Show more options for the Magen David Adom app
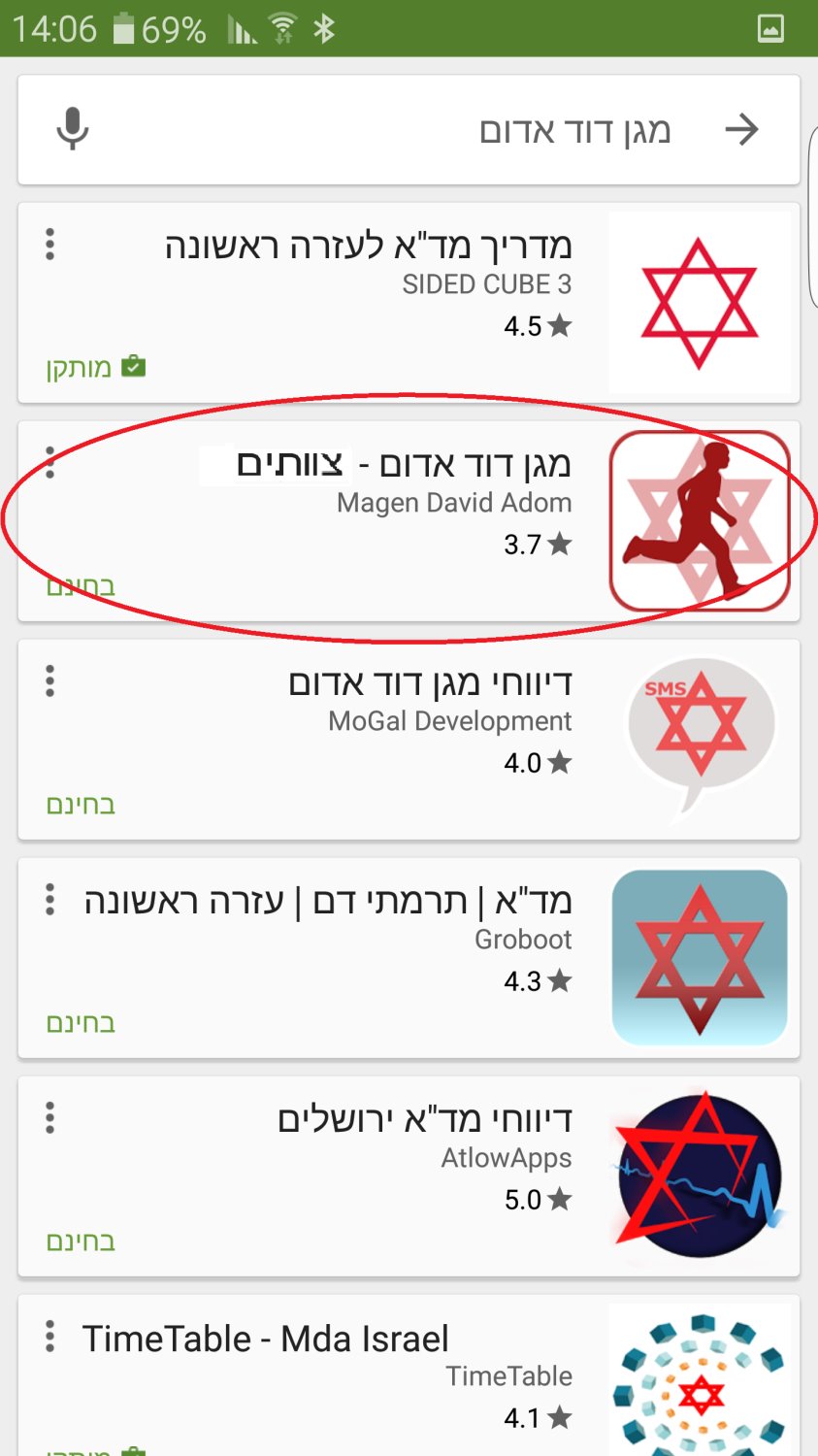 50,462
